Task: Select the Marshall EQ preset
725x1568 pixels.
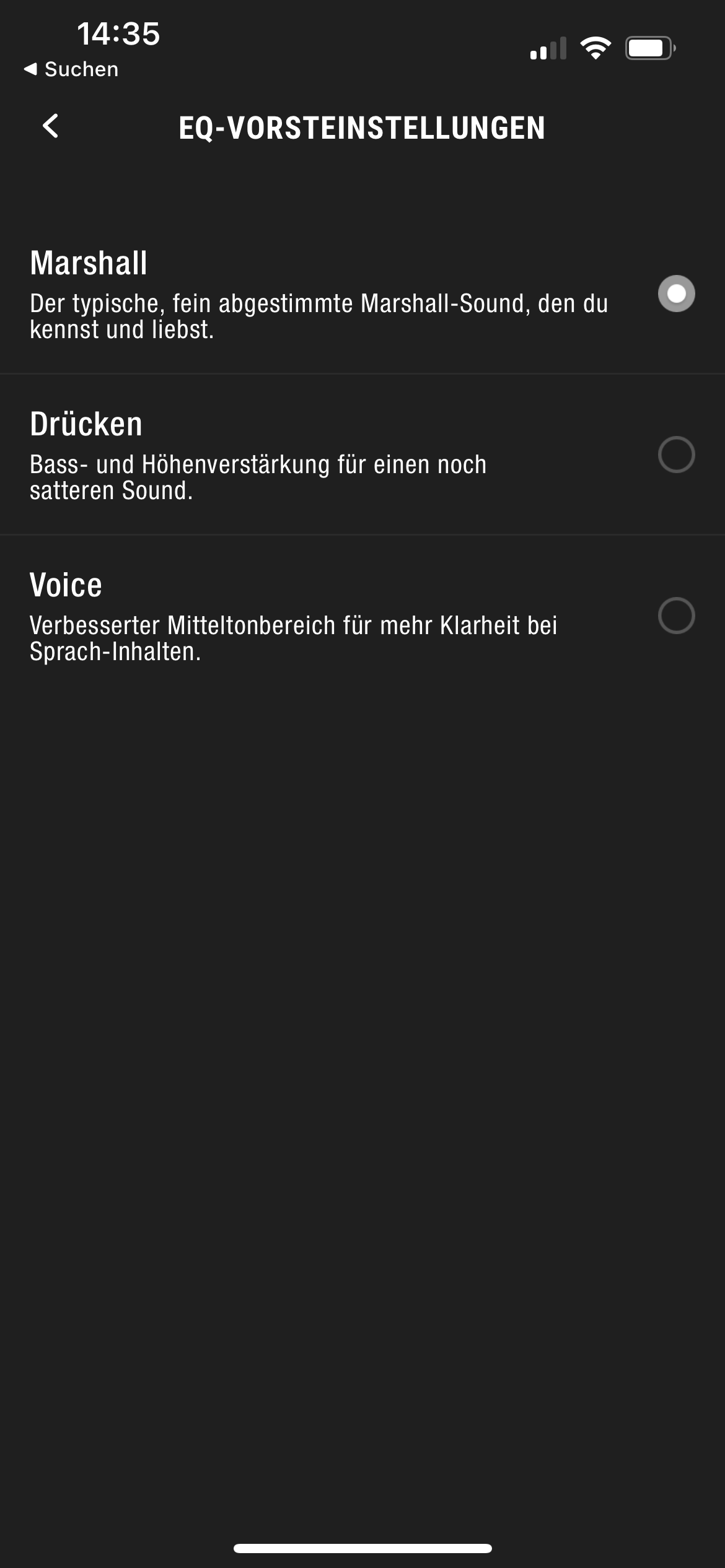Action: (x=675, y=294)
